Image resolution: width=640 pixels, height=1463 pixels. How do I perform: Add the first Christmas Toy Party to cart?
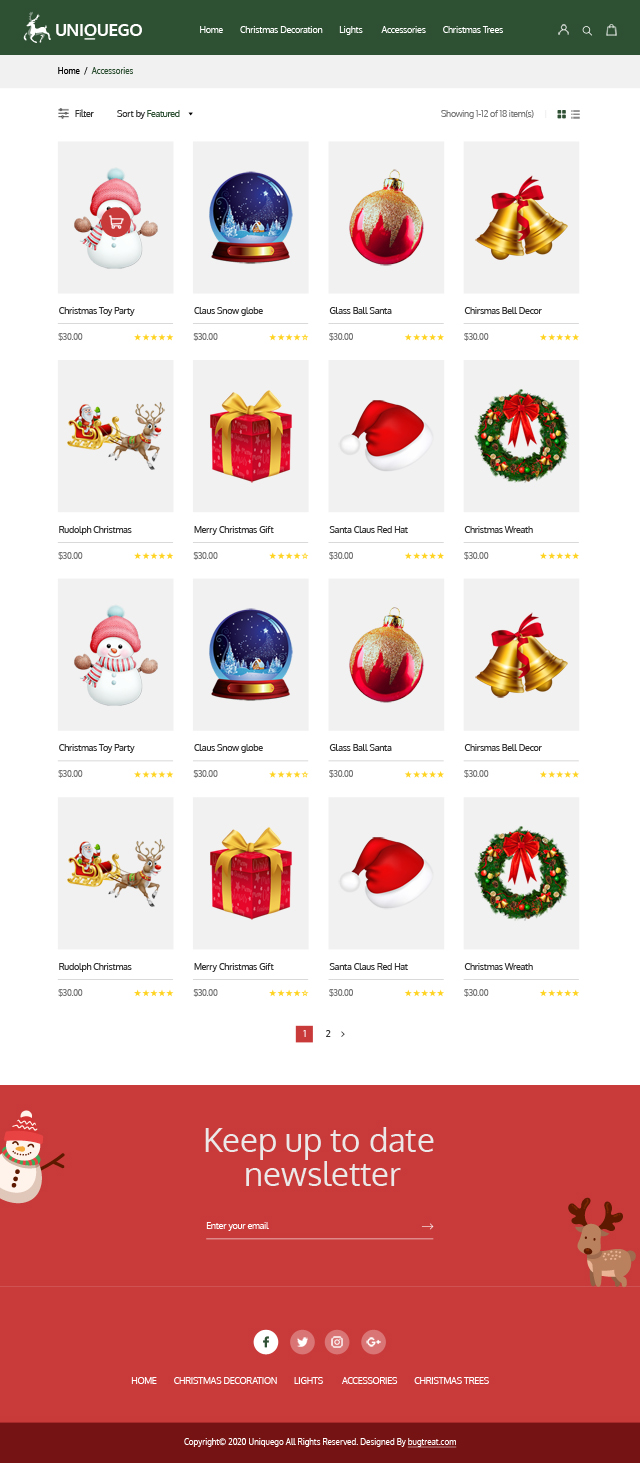coord(115,224)
